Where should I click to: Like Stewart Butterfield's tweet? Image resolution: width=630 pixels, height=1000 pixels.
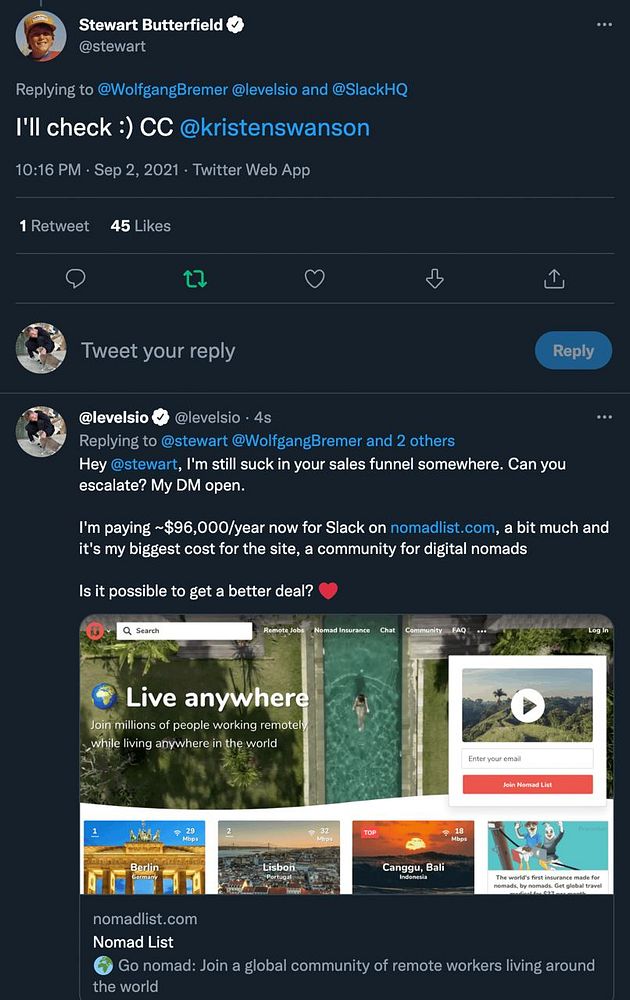pos(314,279)
